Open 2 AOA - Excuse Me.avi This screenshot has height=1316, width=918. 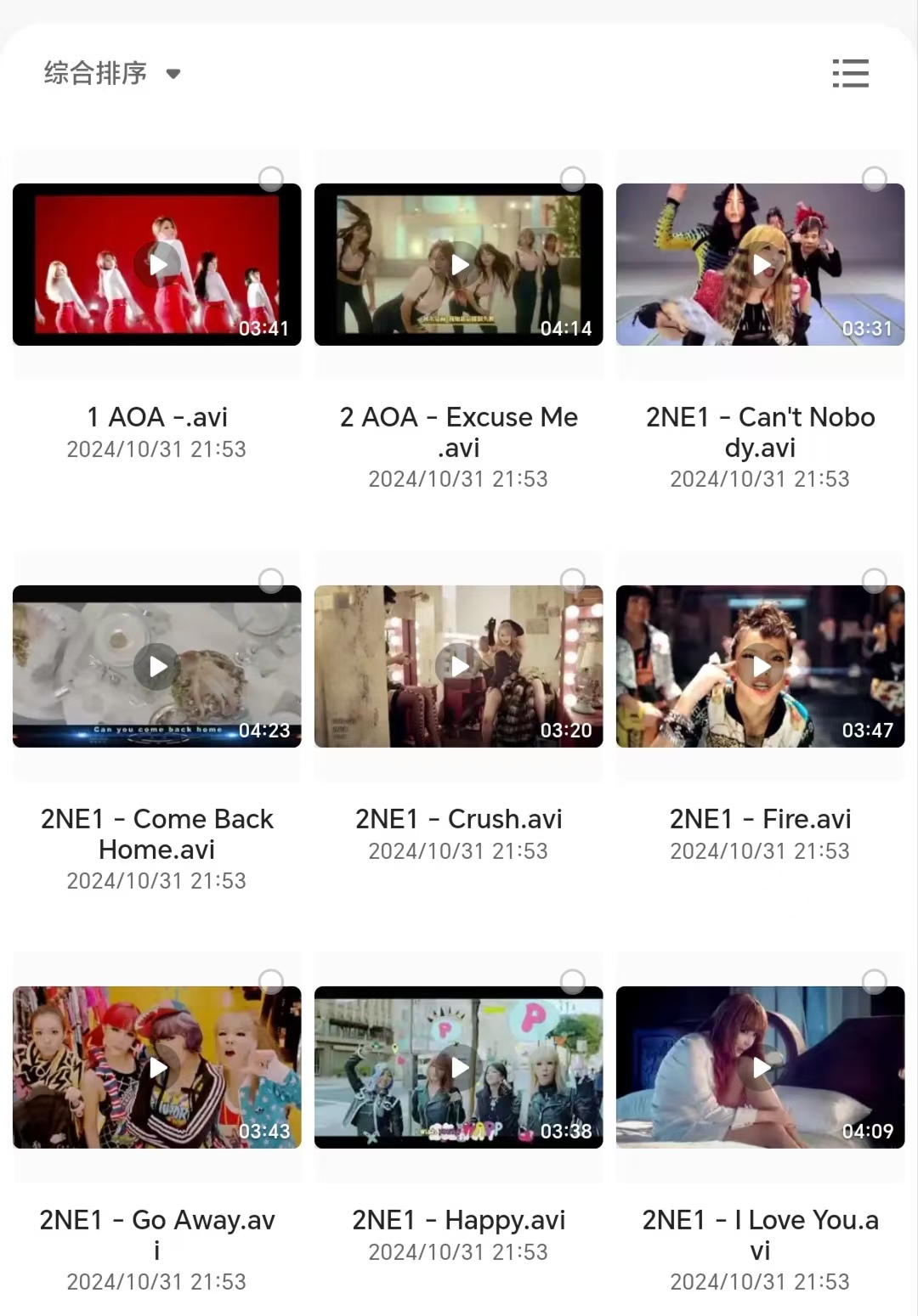459,264
